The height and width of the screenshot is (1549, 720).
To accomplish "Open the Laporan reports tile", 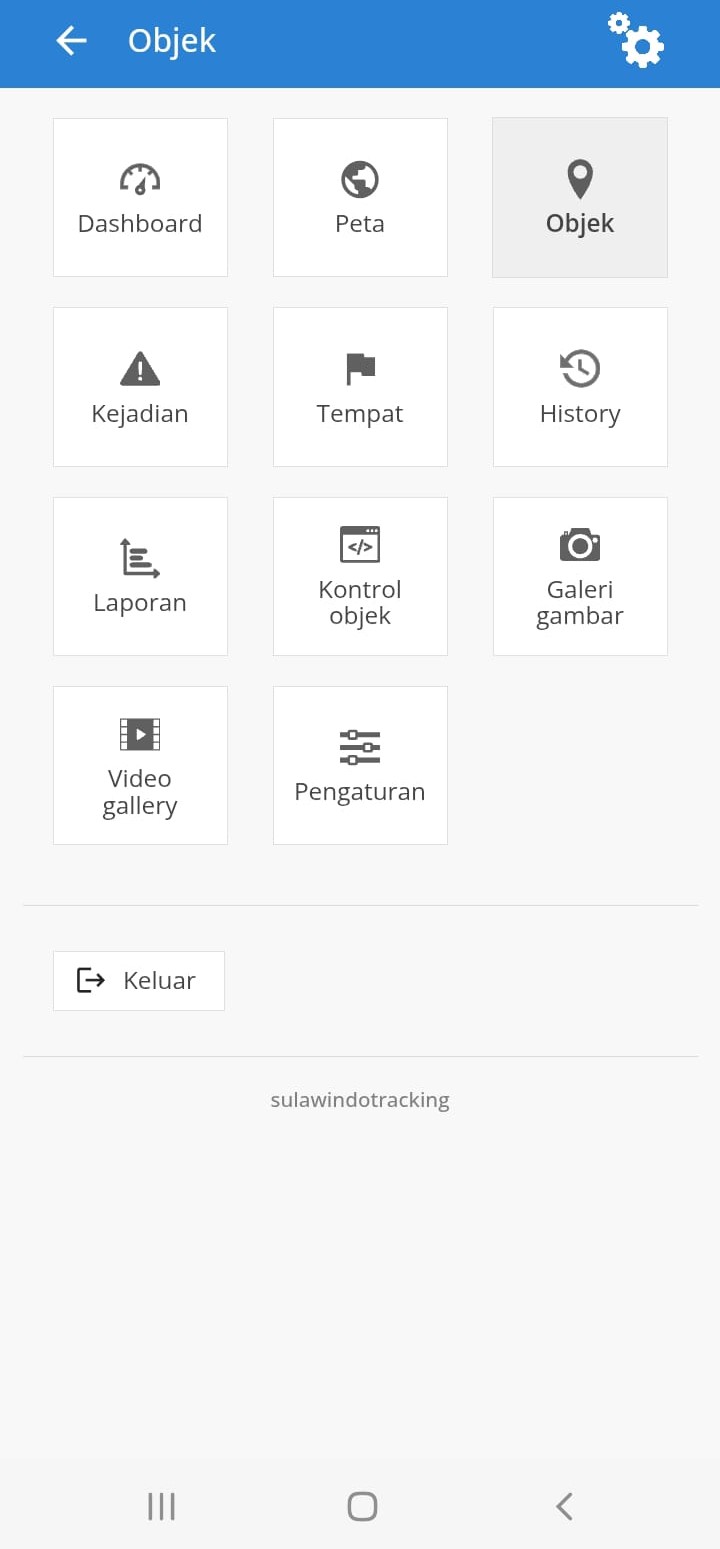I will (x=140, y=576).
